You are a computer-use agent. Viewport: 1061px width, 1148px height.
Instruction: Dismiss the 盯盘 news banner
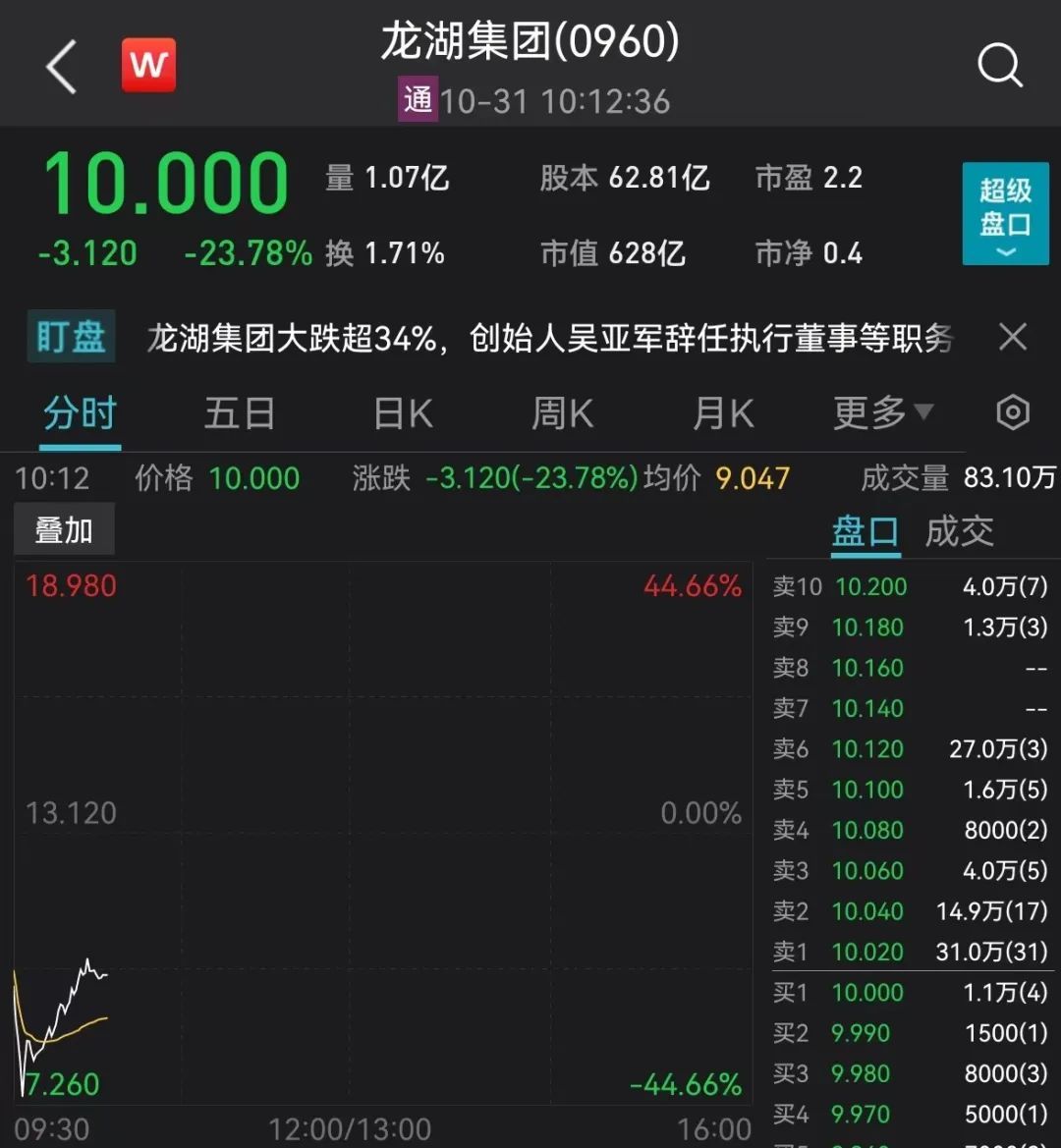(1012, 338)
